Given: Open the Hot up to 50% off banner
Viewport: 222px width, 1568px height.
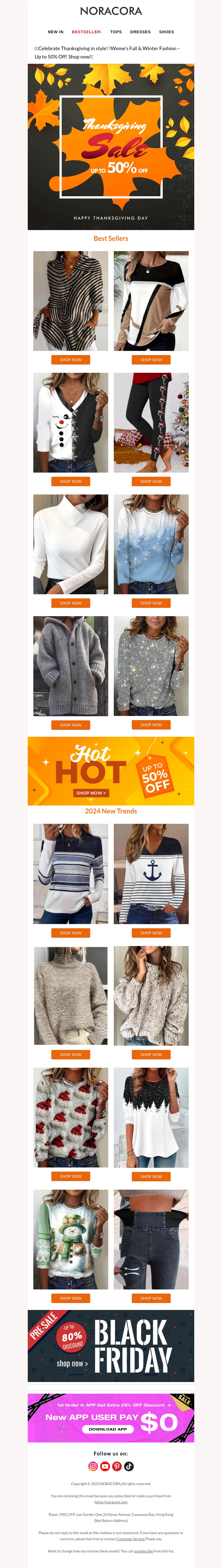Looking at the screenshot, I should coord(111,771).
